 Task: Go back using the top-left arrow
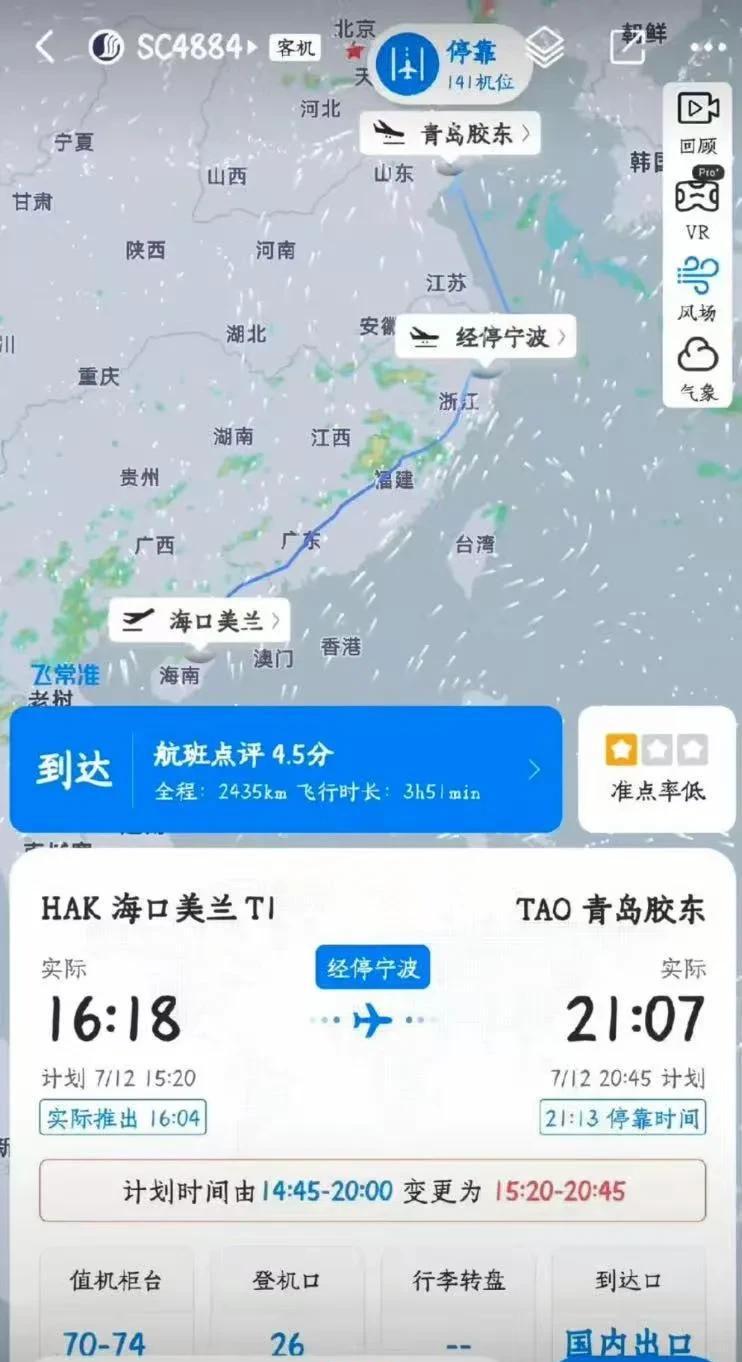45,47
